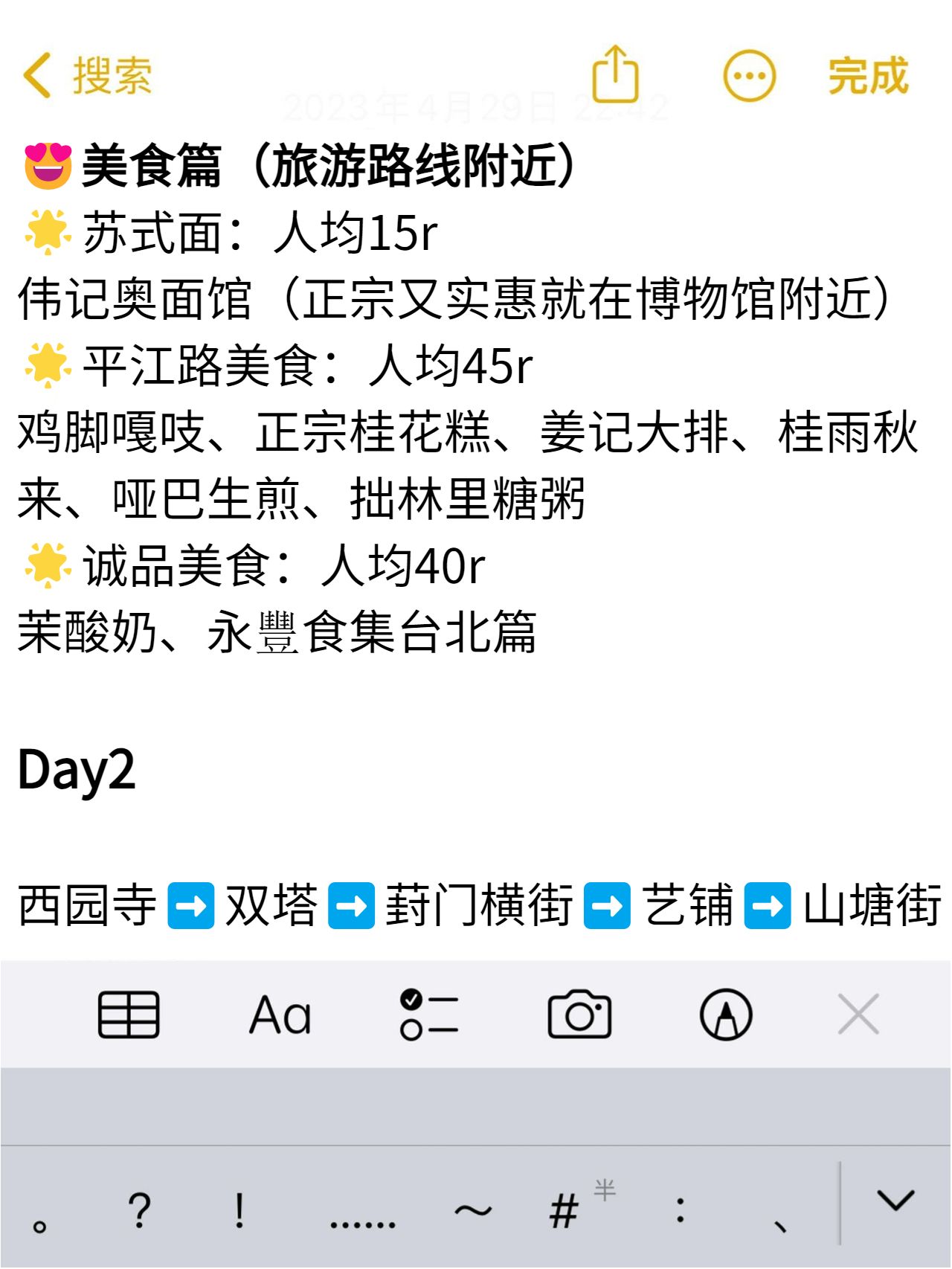Image resolution: width=952 pixels, height=1269 pixels.
Task: Type the exclamation mark key
Action: pos(239,1211)
